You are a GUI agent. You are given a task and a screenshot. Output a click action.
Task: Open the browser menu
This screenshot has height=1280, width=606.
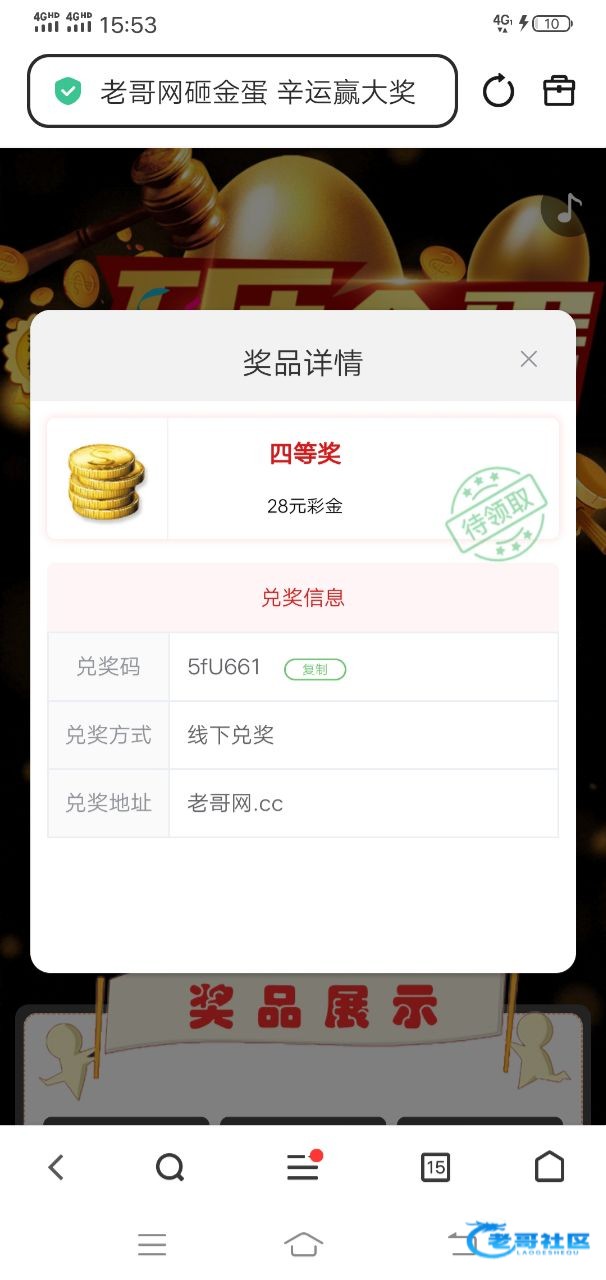coord(303,1166)
